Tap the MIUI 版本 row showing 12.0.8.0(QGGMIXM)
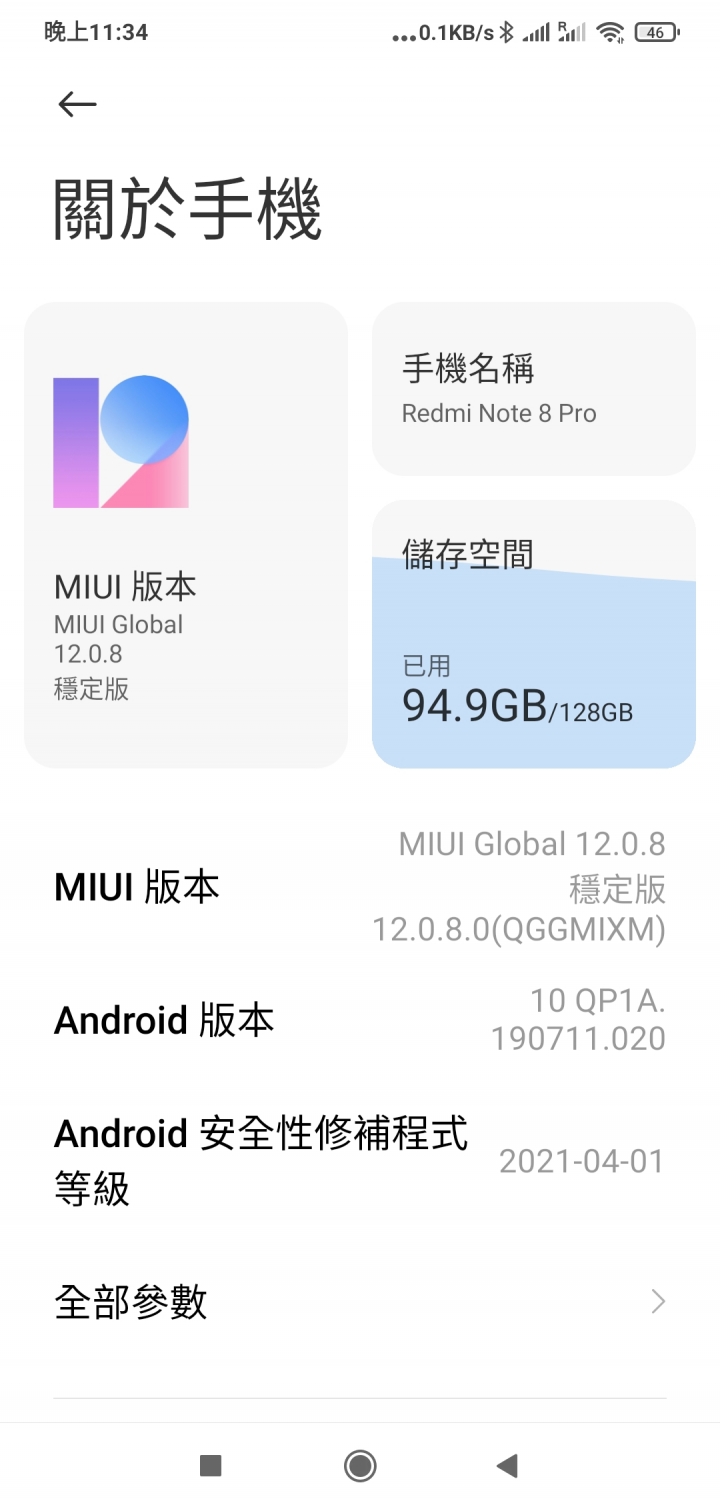Screen dimensions: 720x1509 click(x=360, y=887)
